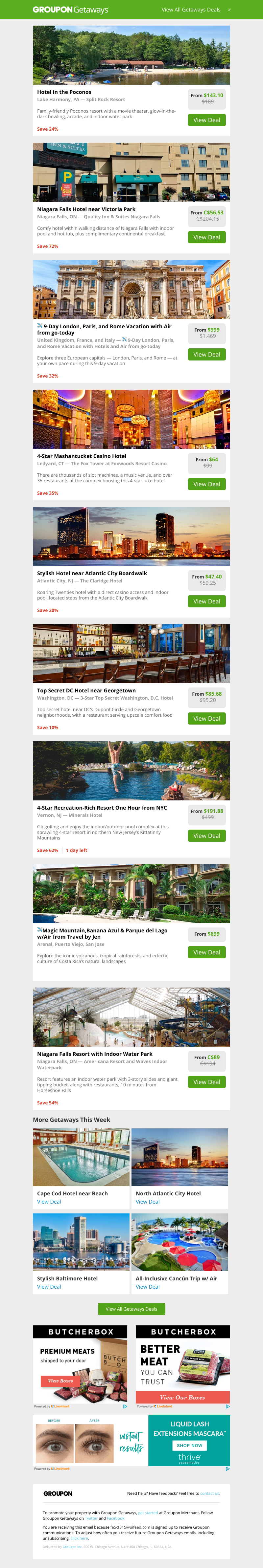The width and height of the screenshot is (263, 1568).
Task: View Deal for 4-Star Recreation-Rich Resort
Action: (206, 836)
